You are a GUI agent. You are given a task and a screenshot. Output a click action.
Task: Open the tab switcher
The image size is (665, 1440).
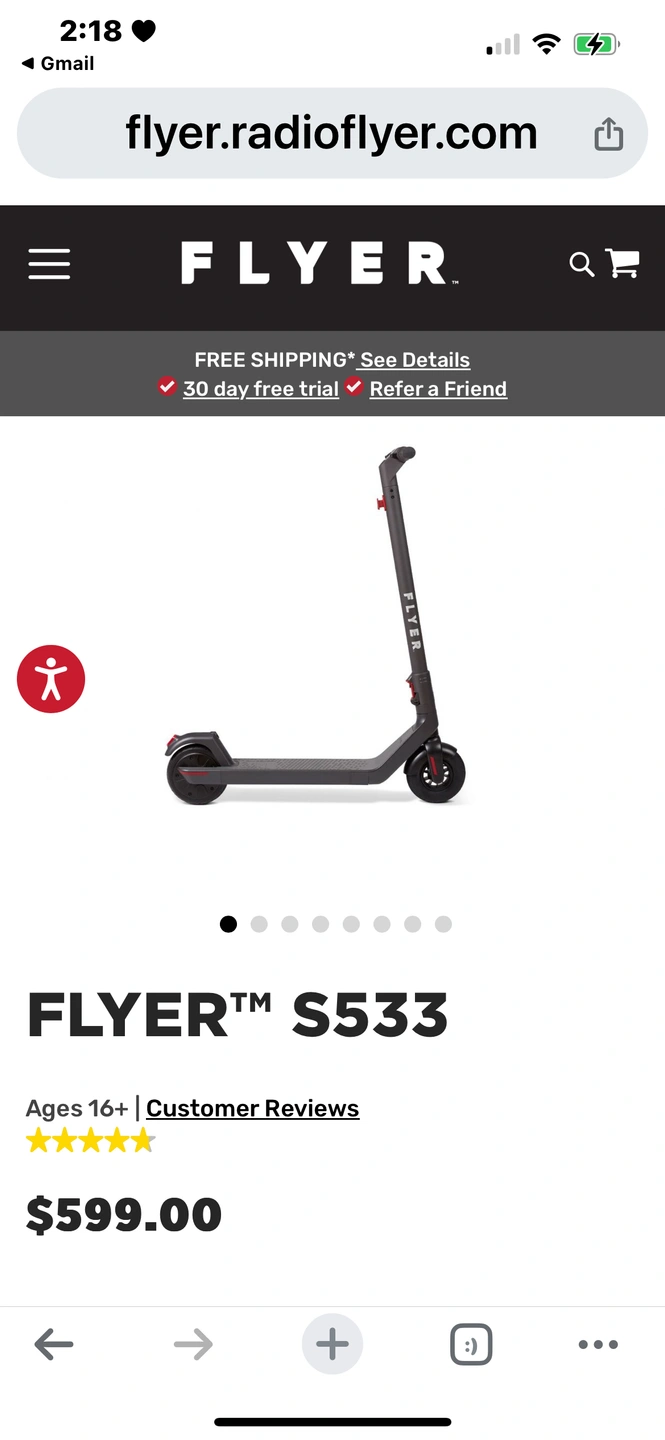coord(470,1345)
